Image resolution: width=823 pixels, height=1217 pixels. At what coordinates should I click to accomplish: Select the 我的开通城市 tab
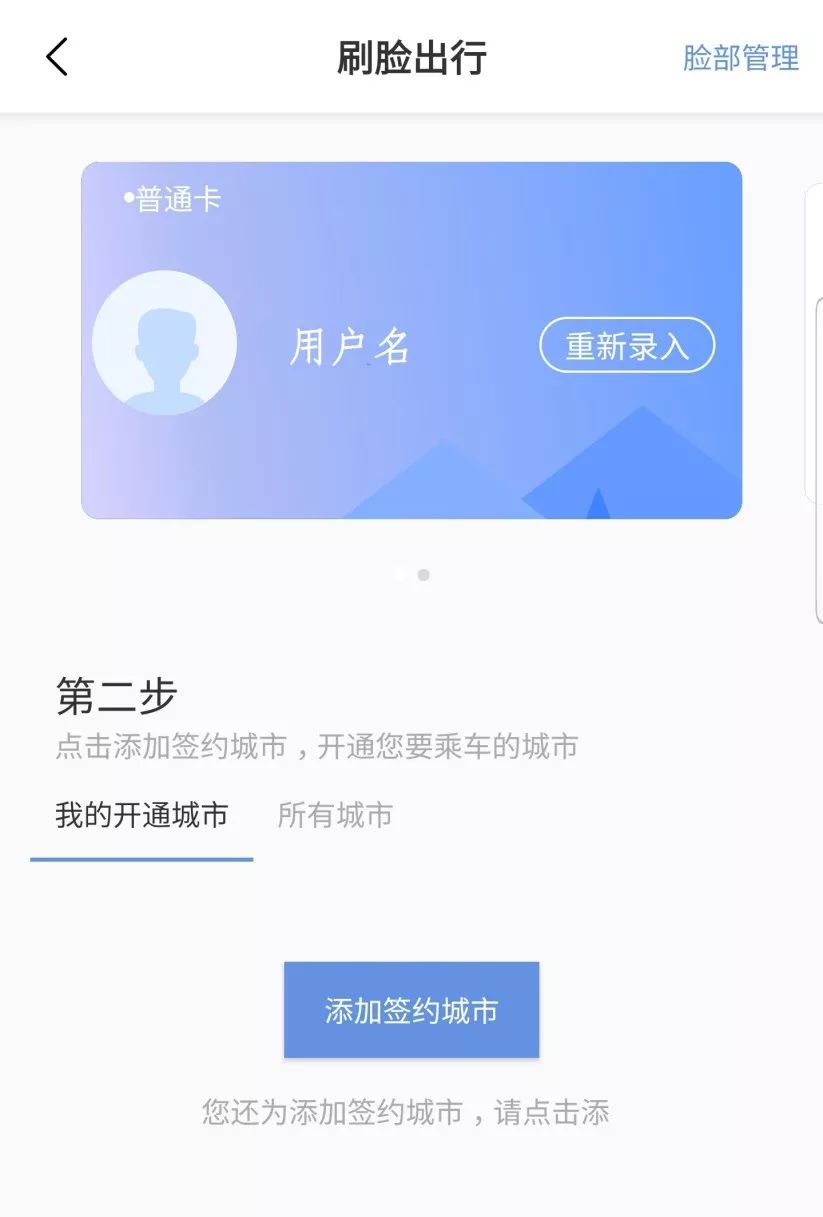coord(141,815)
